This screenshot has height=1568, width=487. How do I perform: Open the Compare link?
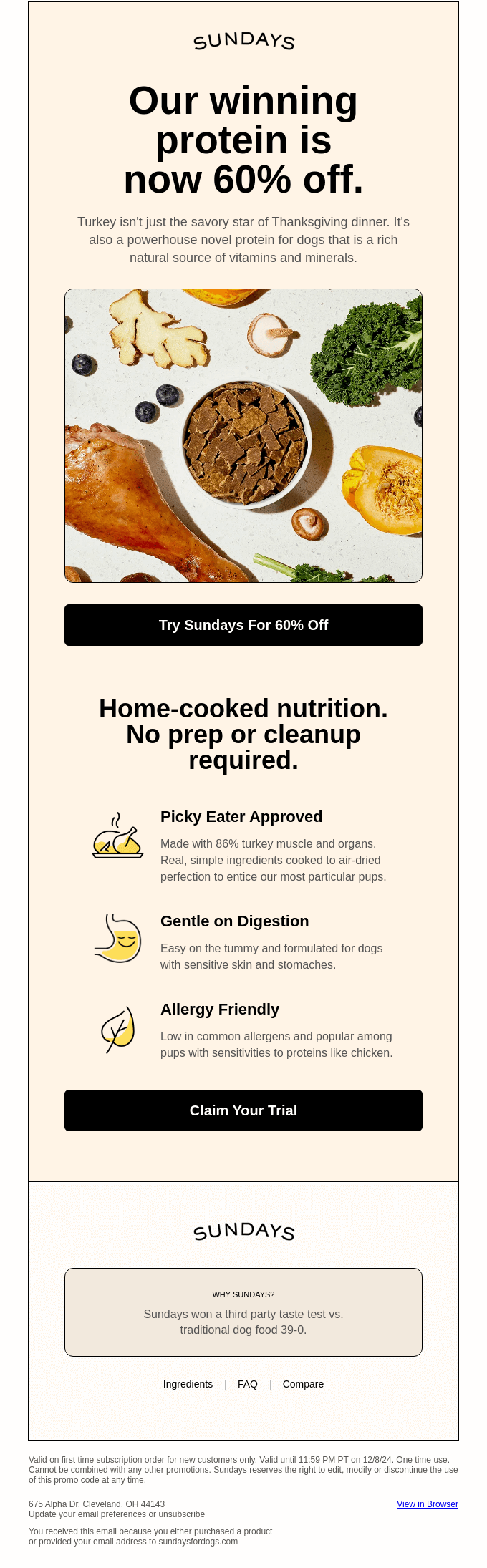click(303, 1384)
